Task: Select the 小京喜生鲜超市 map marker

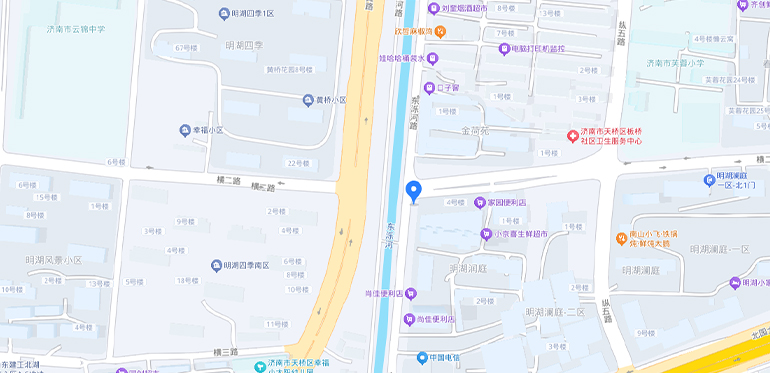Action: coord(486,235)
